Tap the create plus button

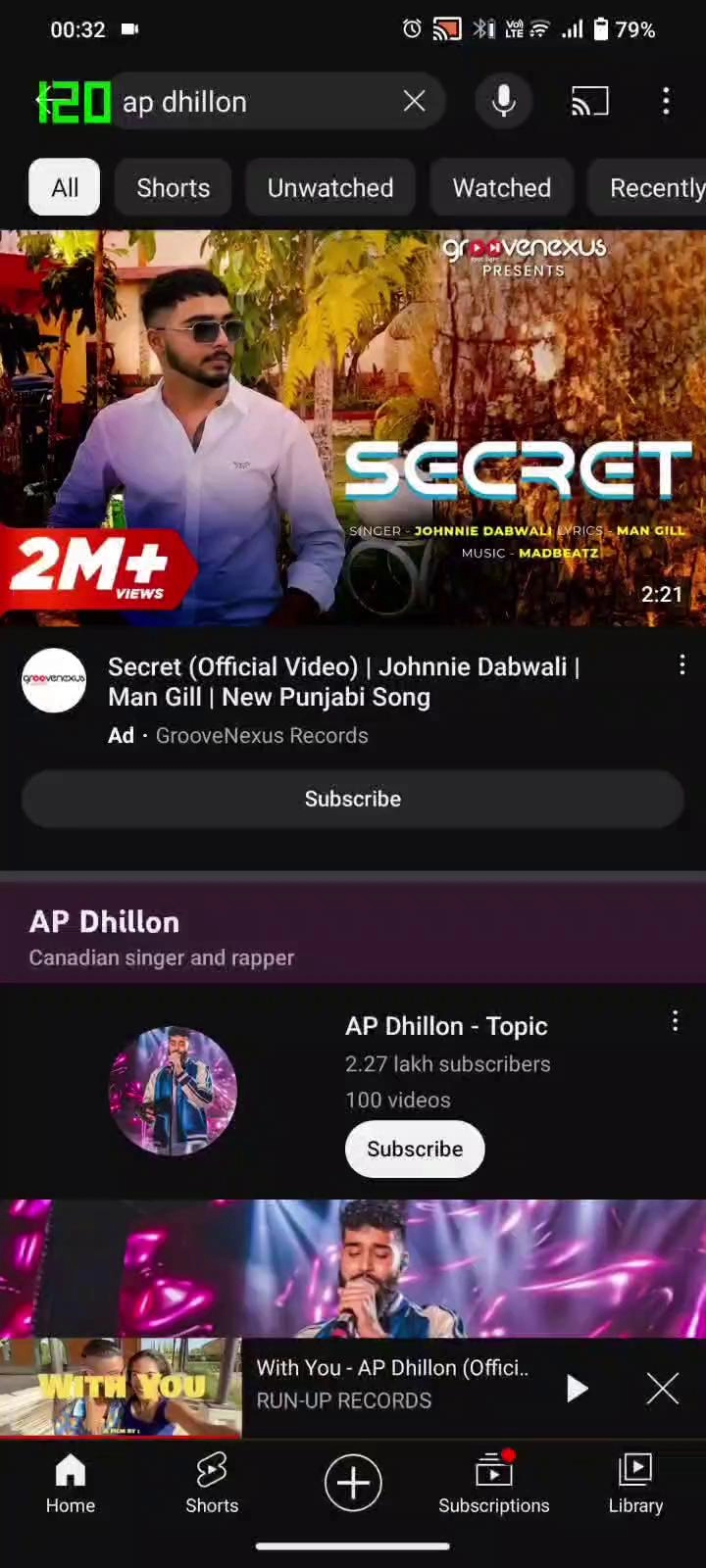(x=353, y=1483)
